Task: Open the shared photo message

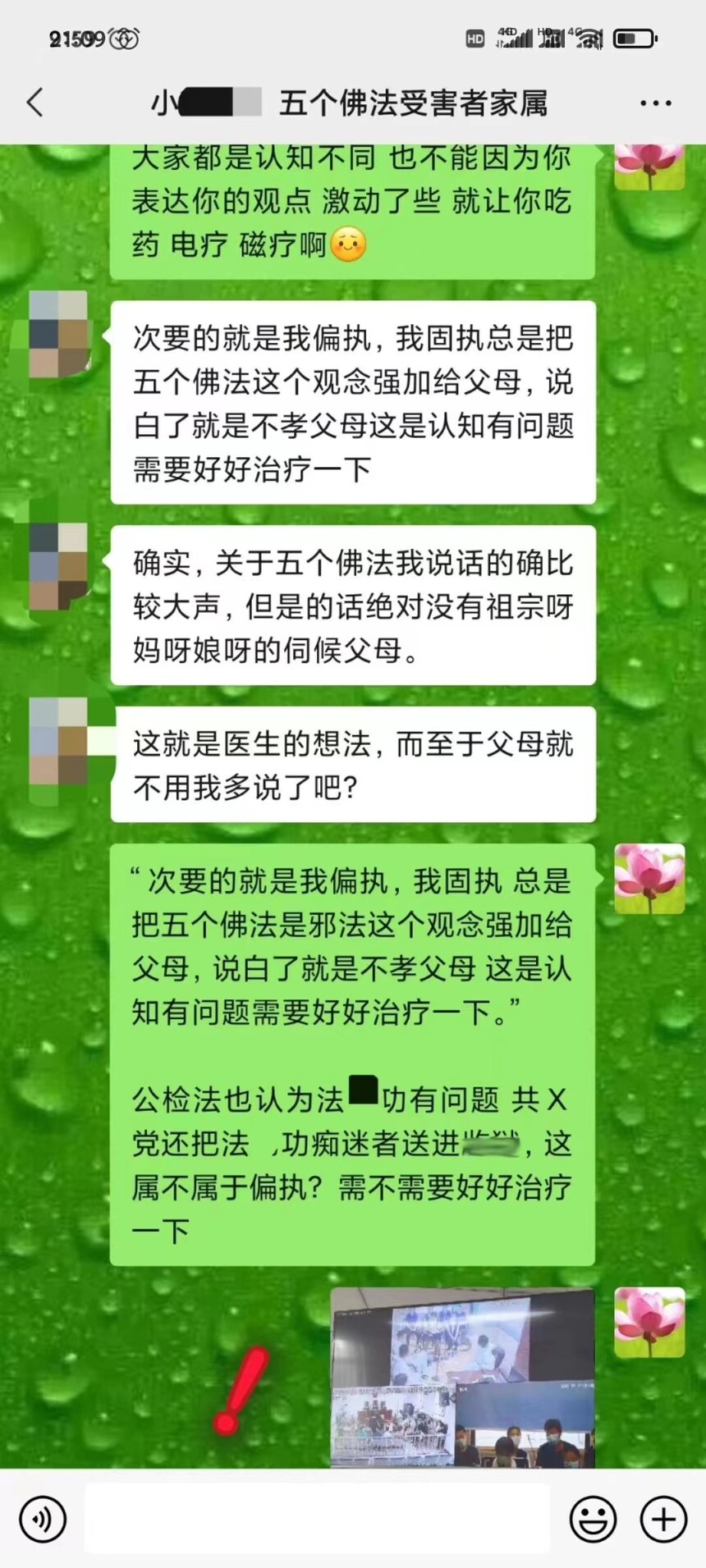Action: click(x=462, y=1378)
